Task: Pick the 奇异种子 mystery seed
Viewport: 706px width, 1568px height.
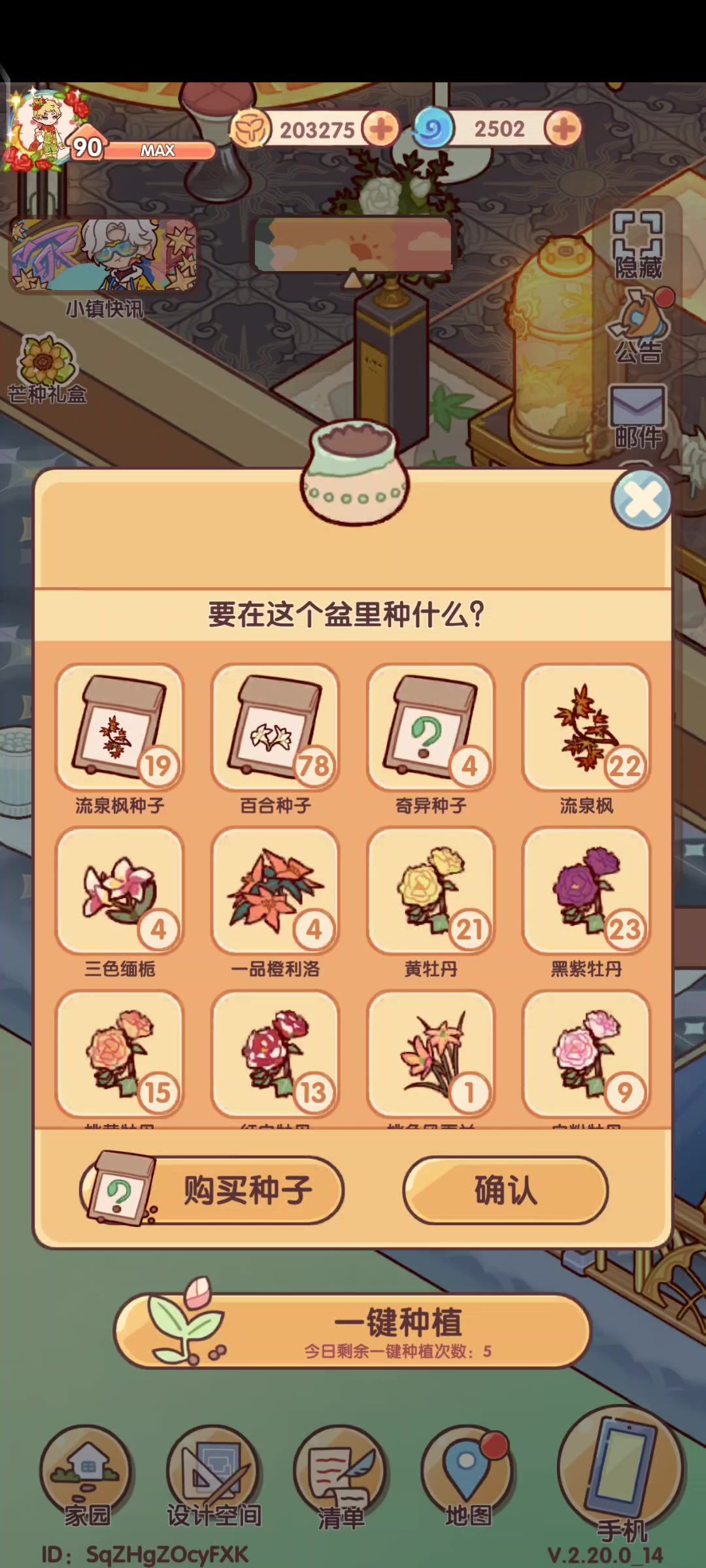Action: pos(431,728)
